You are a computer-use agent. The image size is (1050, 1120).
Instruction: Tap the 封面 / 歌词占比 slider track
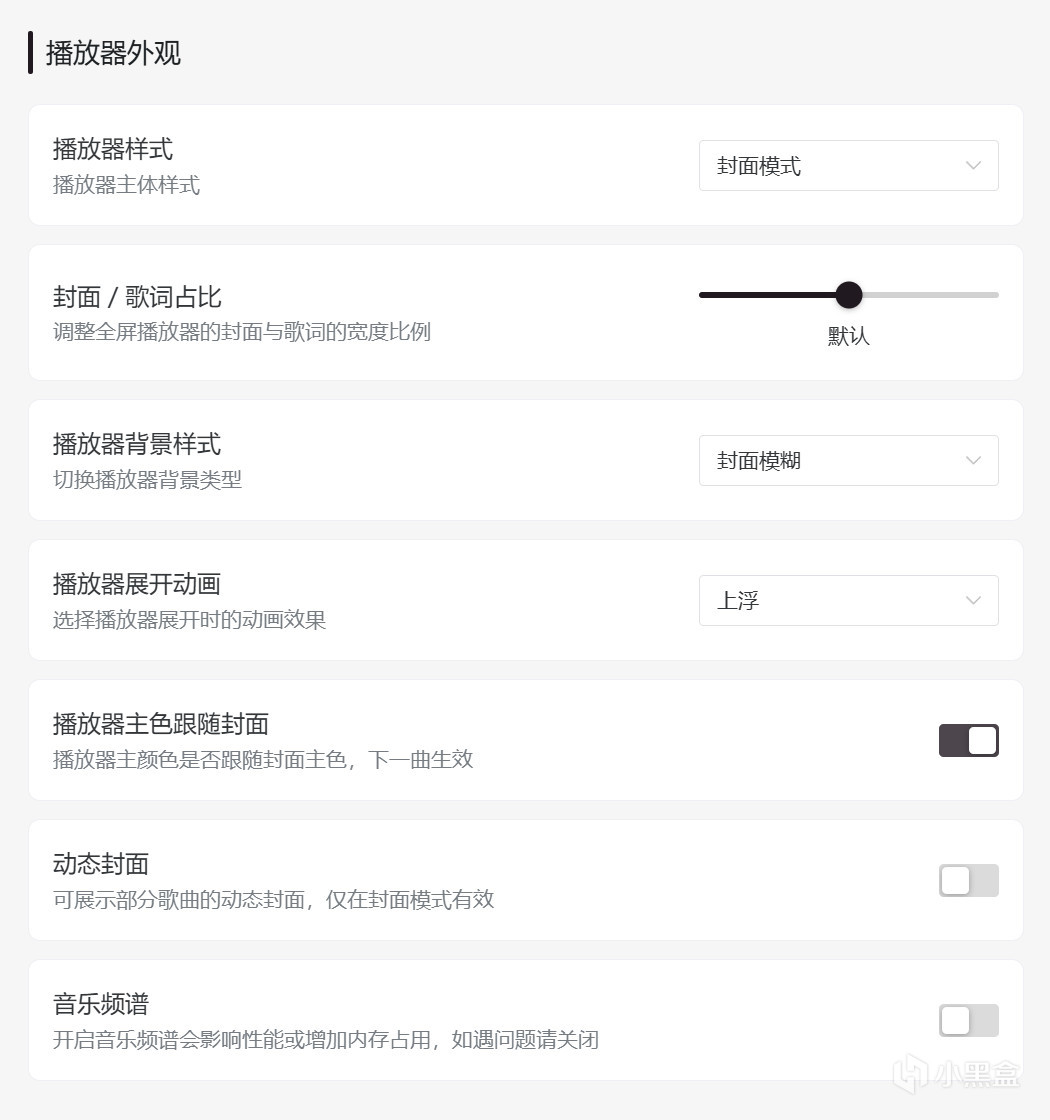click(x=849, y=295)
